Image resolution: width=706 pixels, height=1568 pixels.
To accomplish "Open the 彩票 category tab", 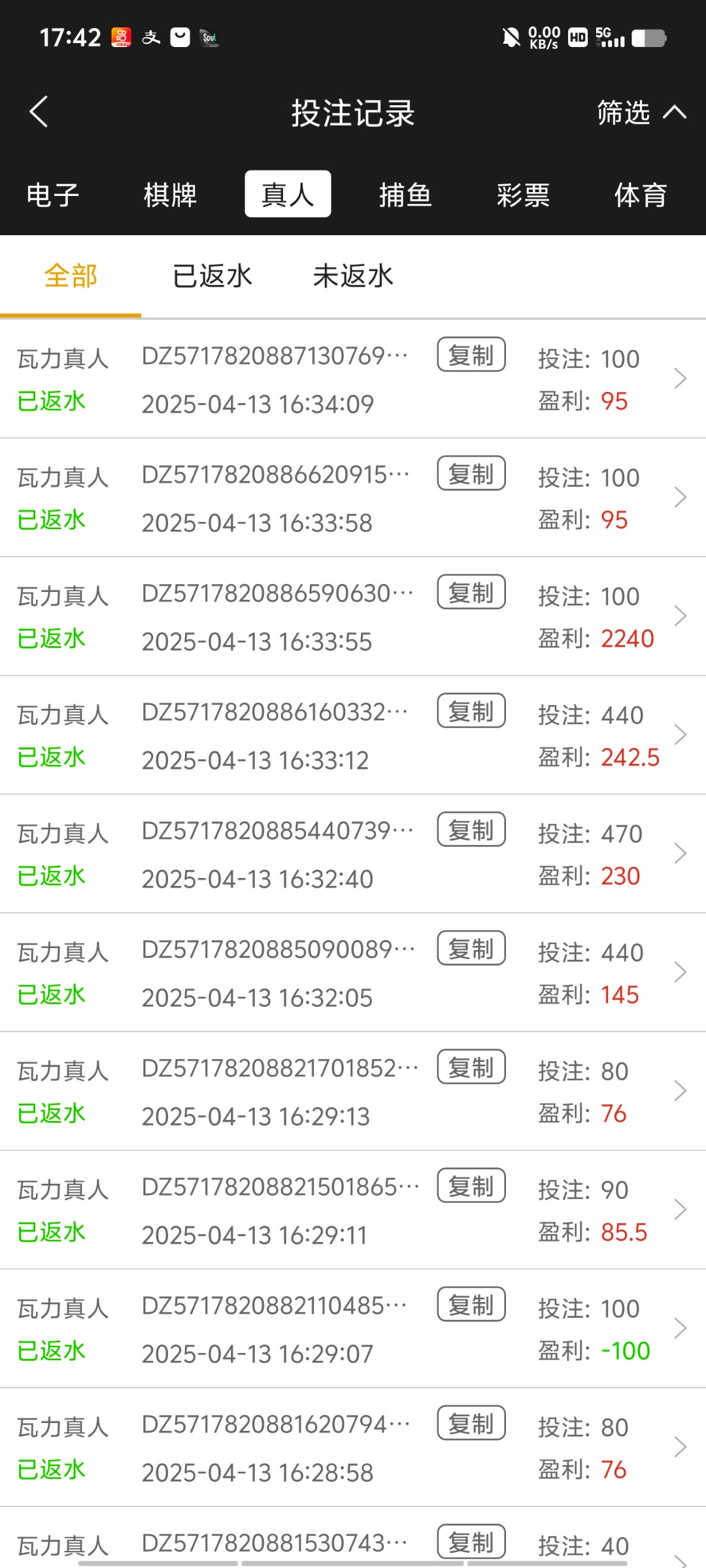I will (523, 195).
